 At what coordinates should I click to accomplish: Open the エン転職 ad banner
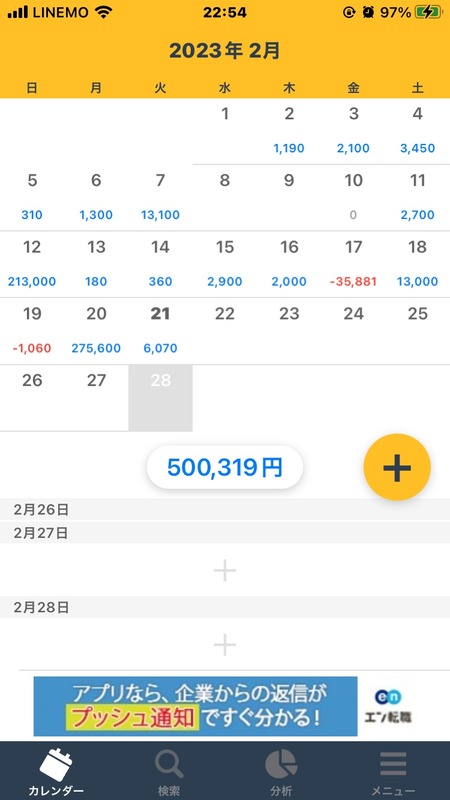224,706
